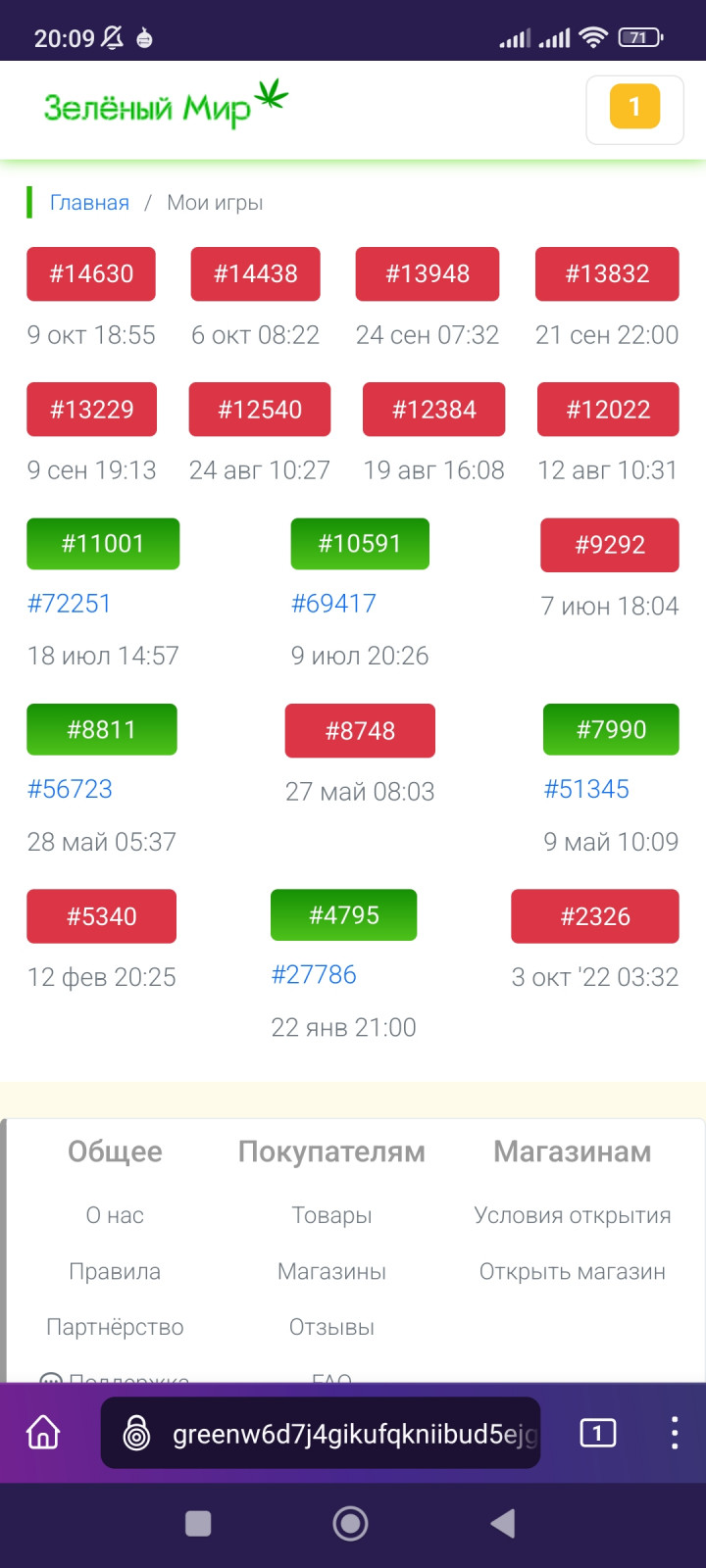
Task: Open the browser tabs switcher
Action: click(598, 1434)
